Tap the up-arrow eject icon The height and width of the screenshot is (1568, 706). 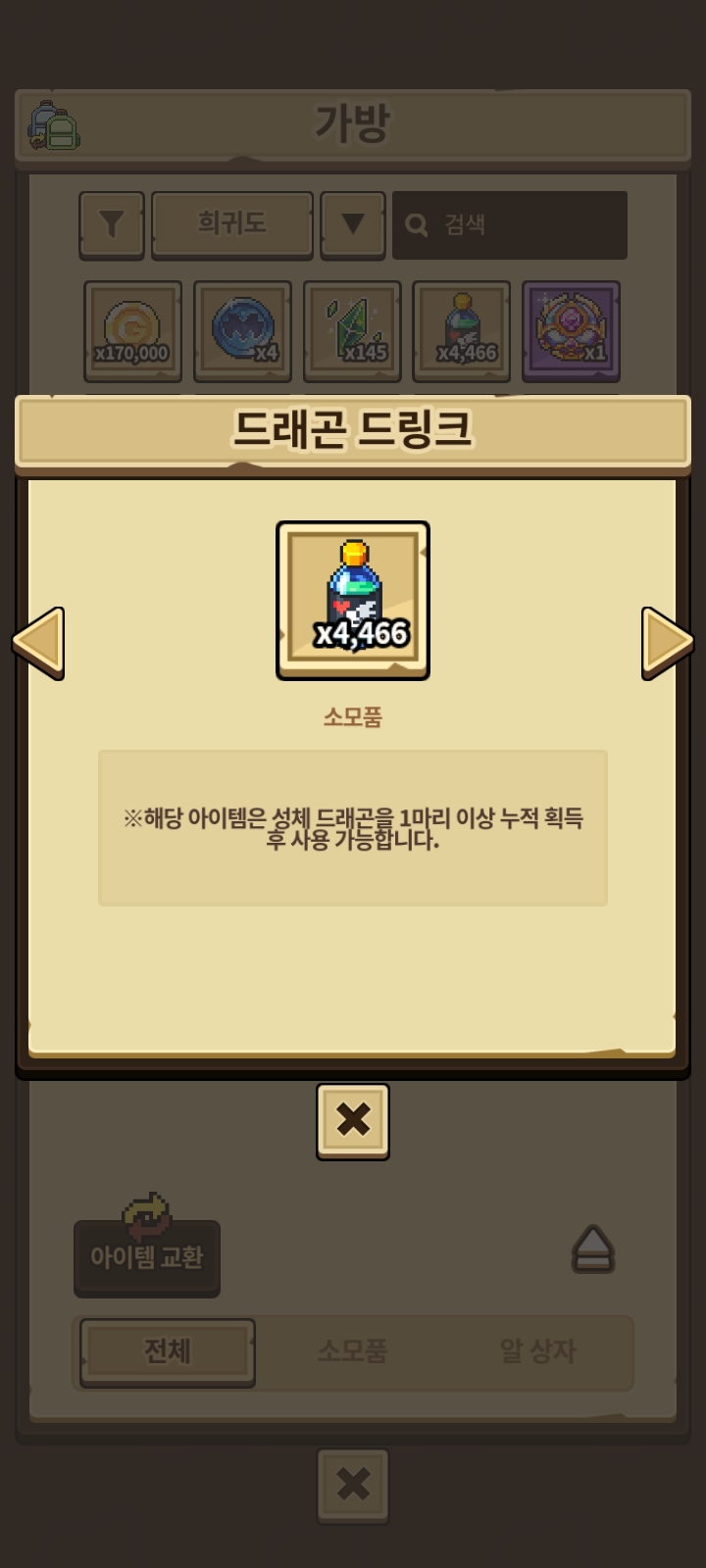pos(593,1249)
